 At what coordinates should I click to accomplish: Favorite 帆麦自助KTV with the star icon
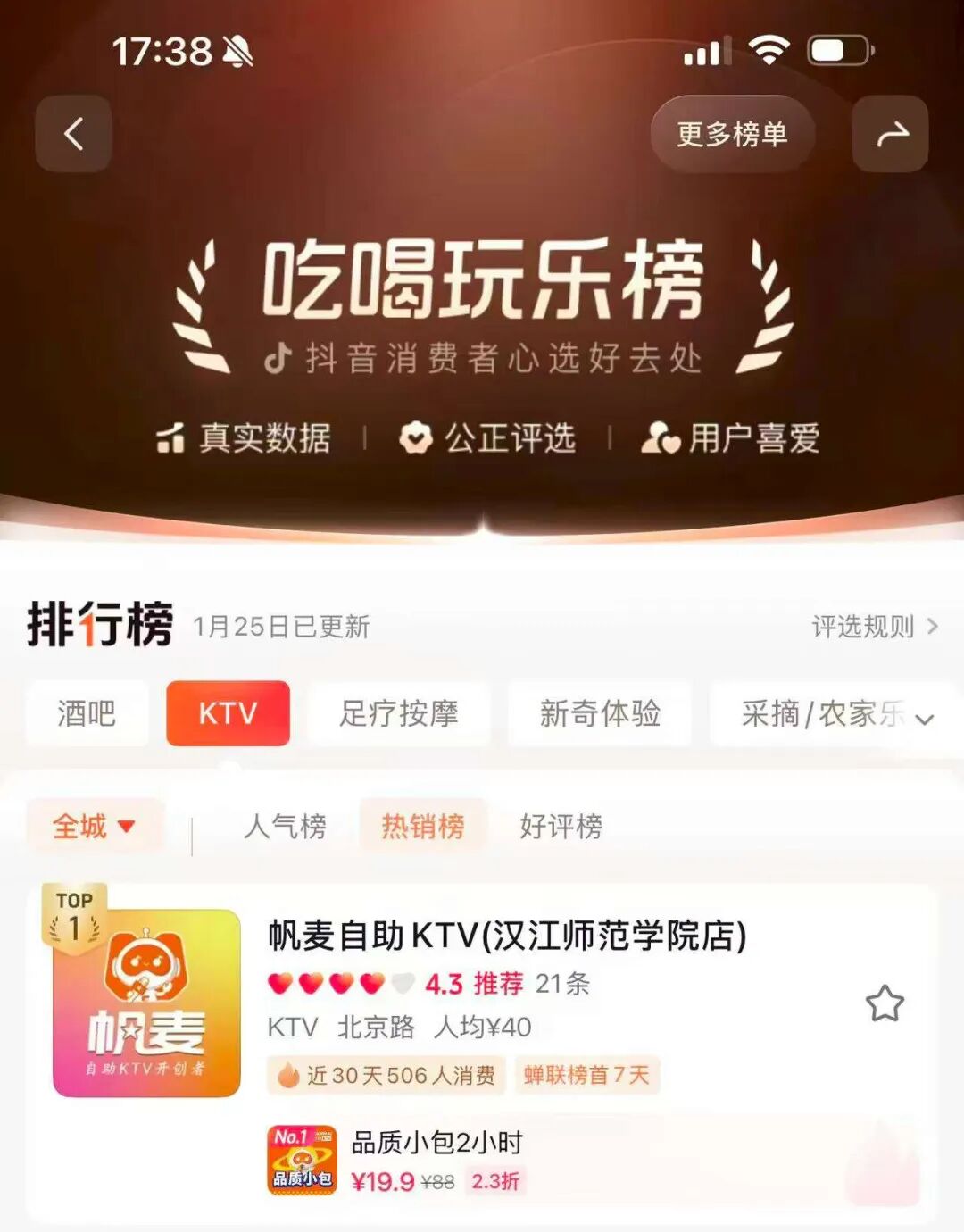pos(885,1003)
